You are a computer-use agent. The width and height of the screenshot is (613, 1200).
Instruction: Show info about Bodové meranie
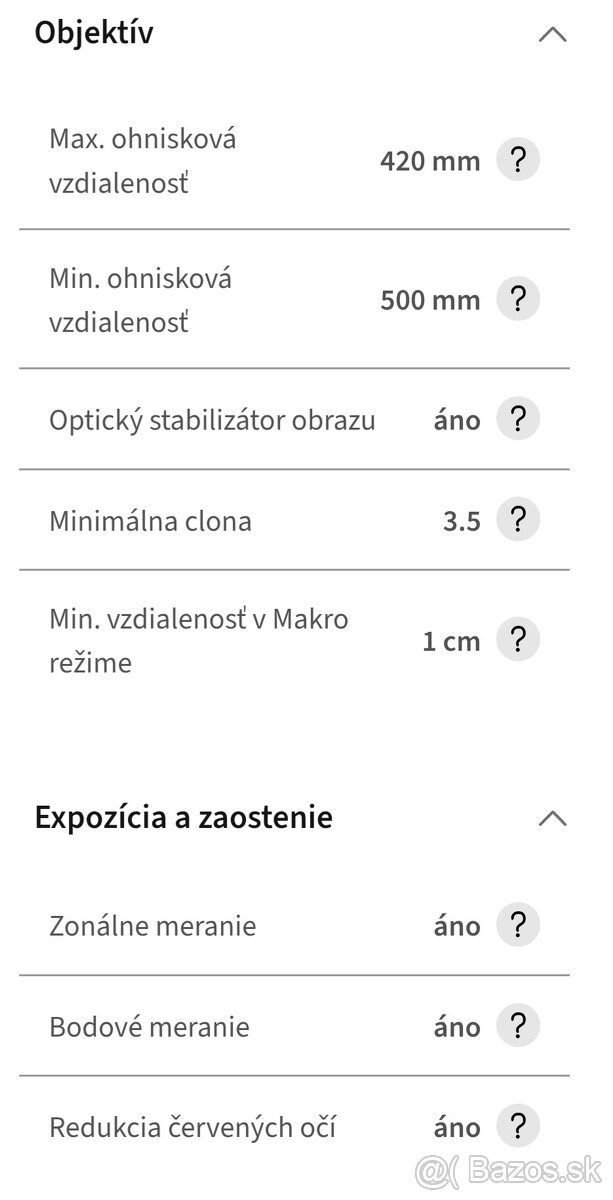518,1026
